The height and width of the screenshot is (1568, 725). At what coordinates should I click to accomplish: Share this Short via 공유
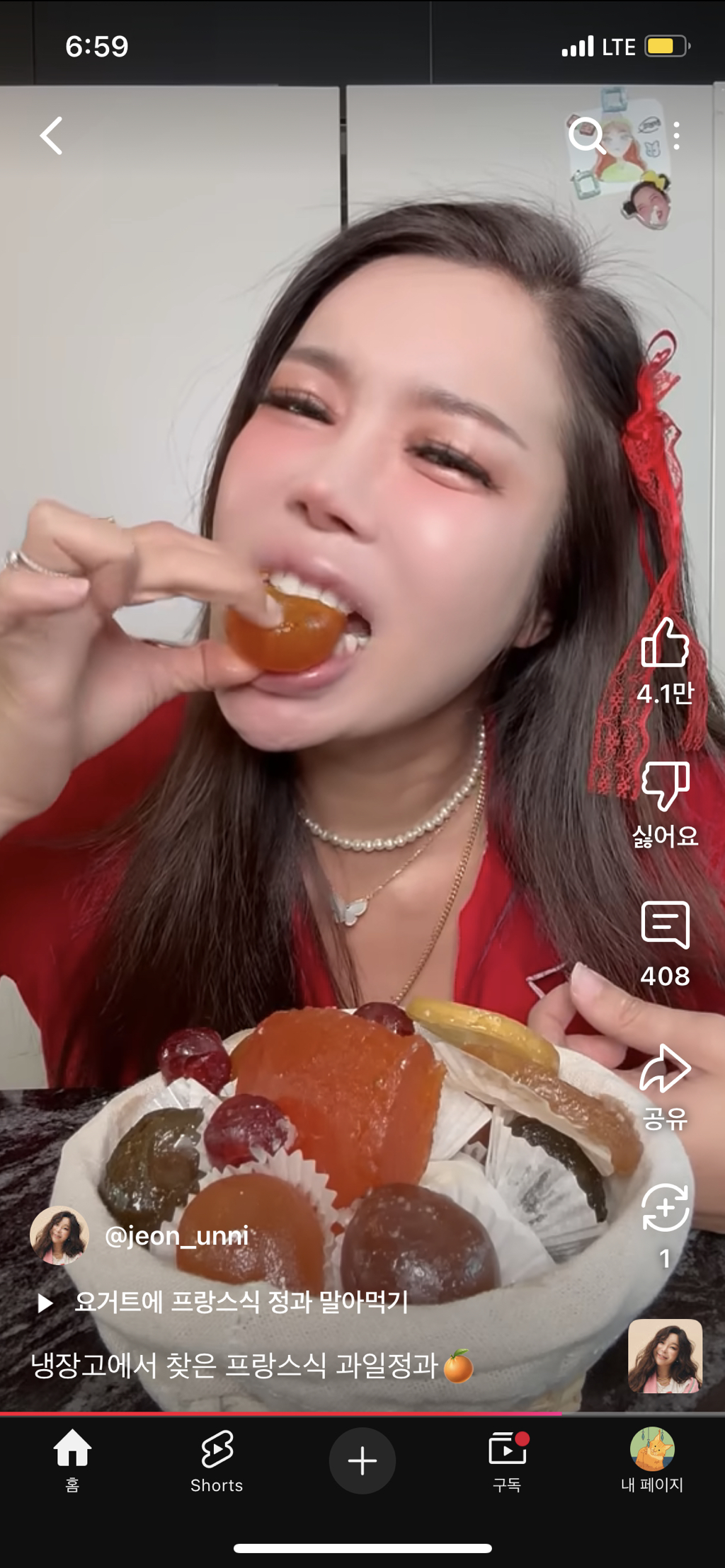pyautogui.click(x=665, y=1069)
